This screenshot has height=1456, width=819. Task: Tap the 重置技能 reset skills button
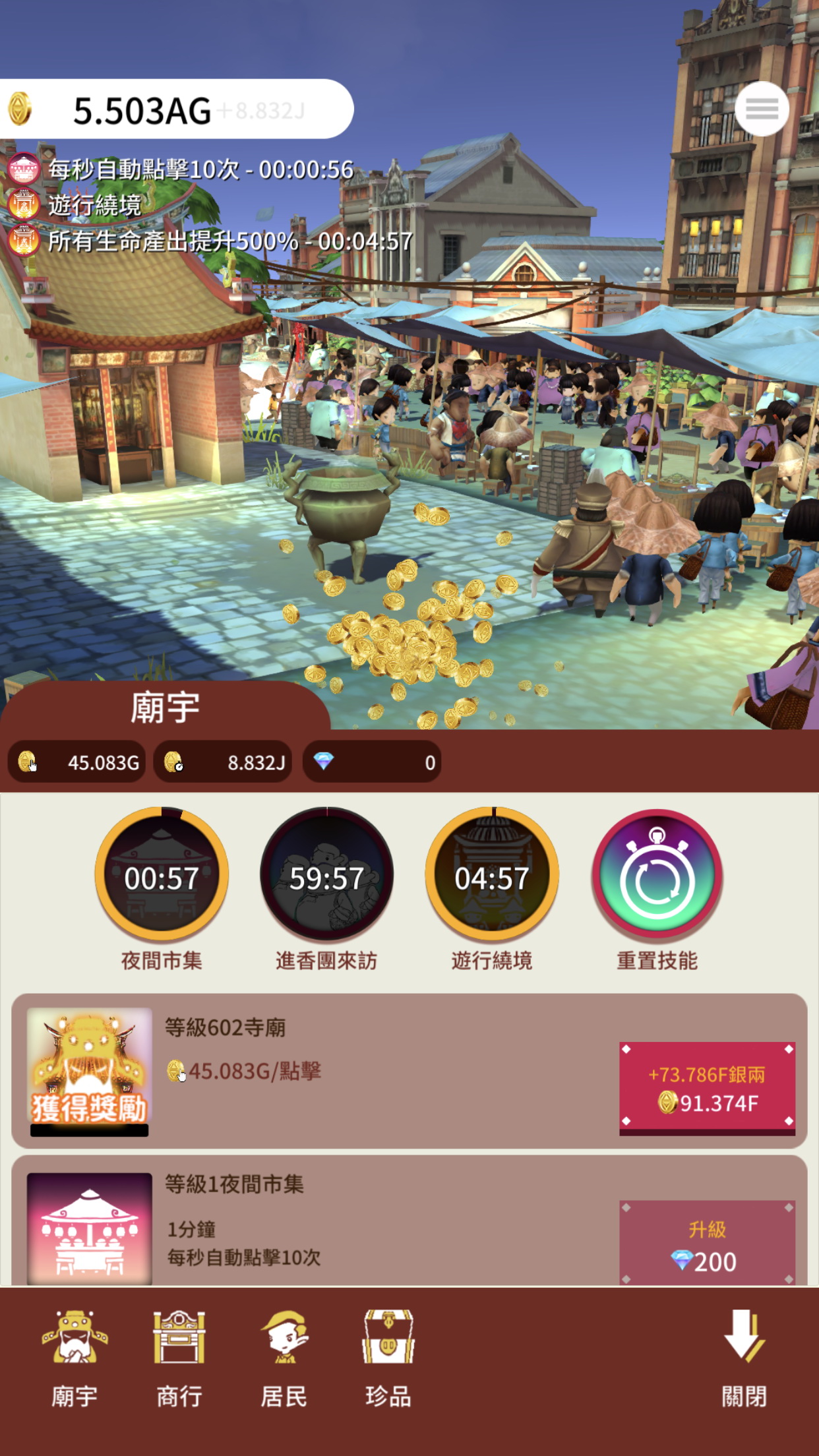point(657,875)
